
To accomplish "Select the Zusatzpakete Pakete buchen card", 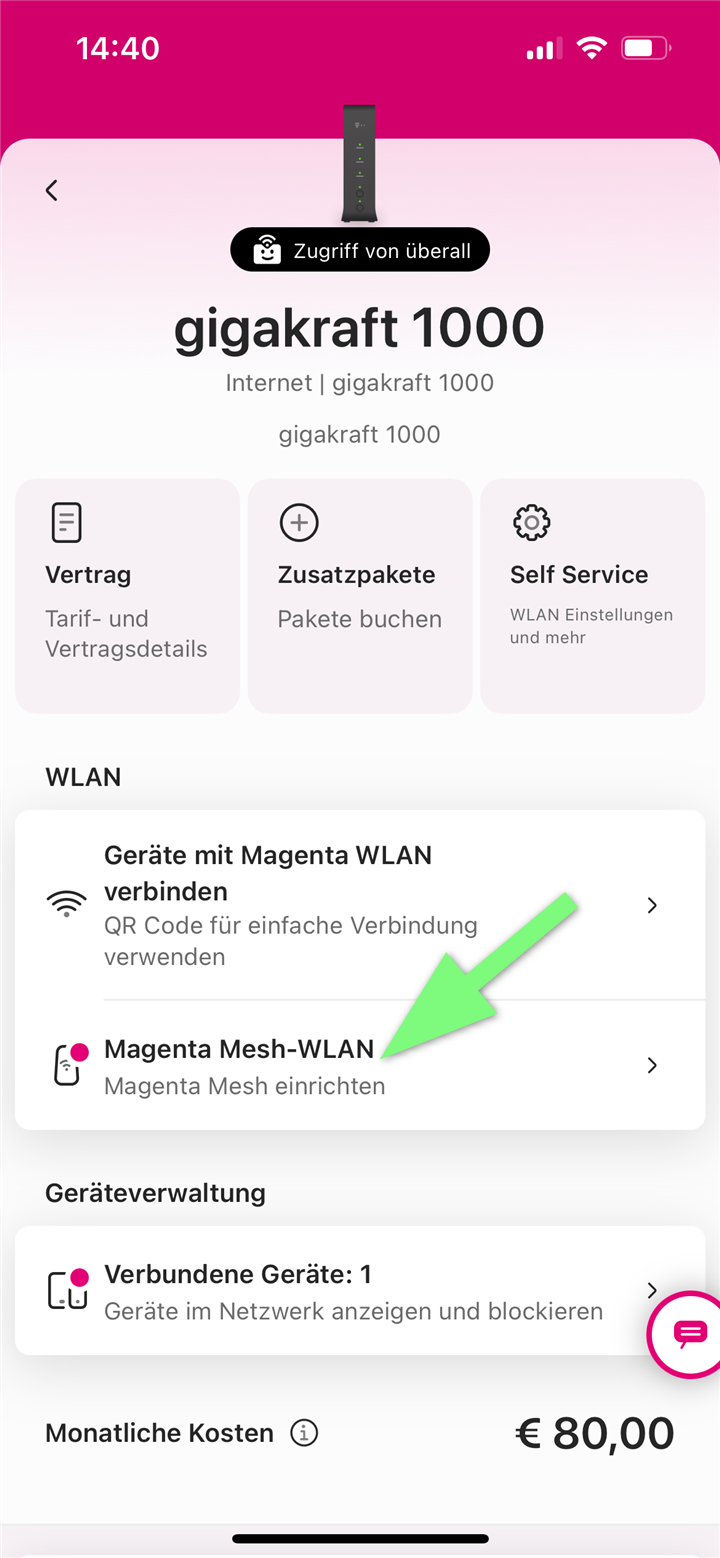I will (x=359, y=595).
